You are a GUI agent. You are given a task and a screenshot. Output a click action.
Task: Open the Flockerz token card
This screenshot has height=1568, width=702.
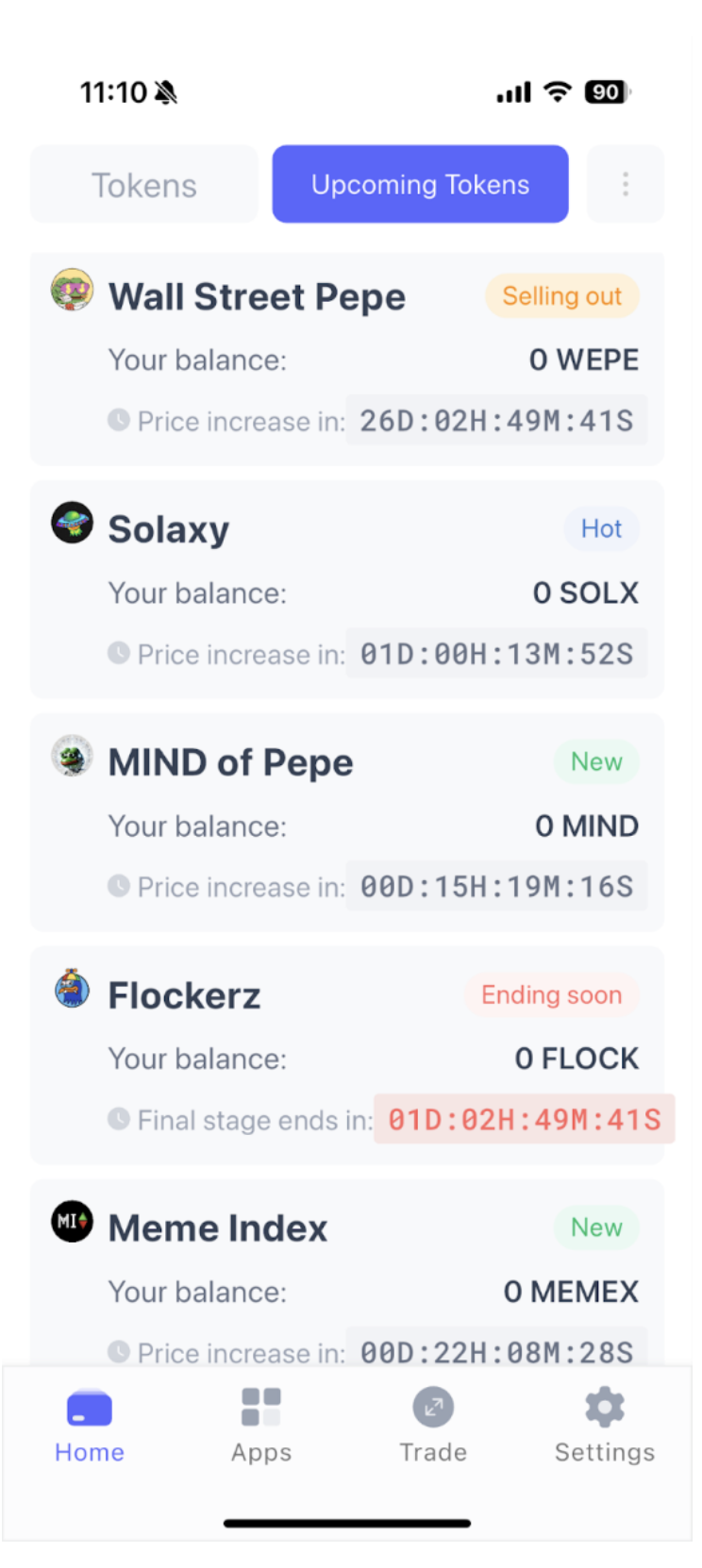coord(347,1056)
